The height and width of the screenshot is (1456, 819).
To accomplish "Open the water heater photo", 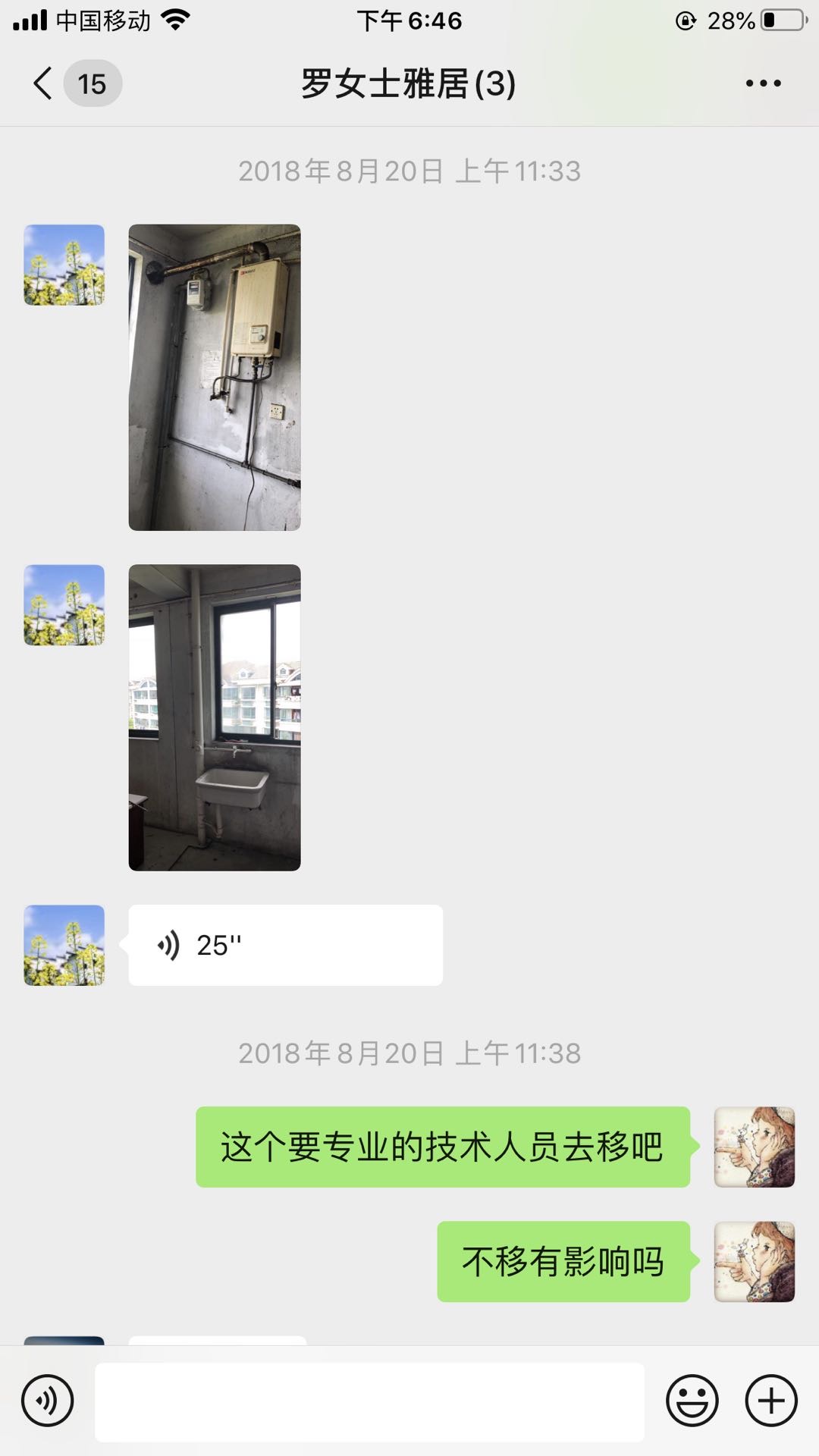I will pos(215,377).
